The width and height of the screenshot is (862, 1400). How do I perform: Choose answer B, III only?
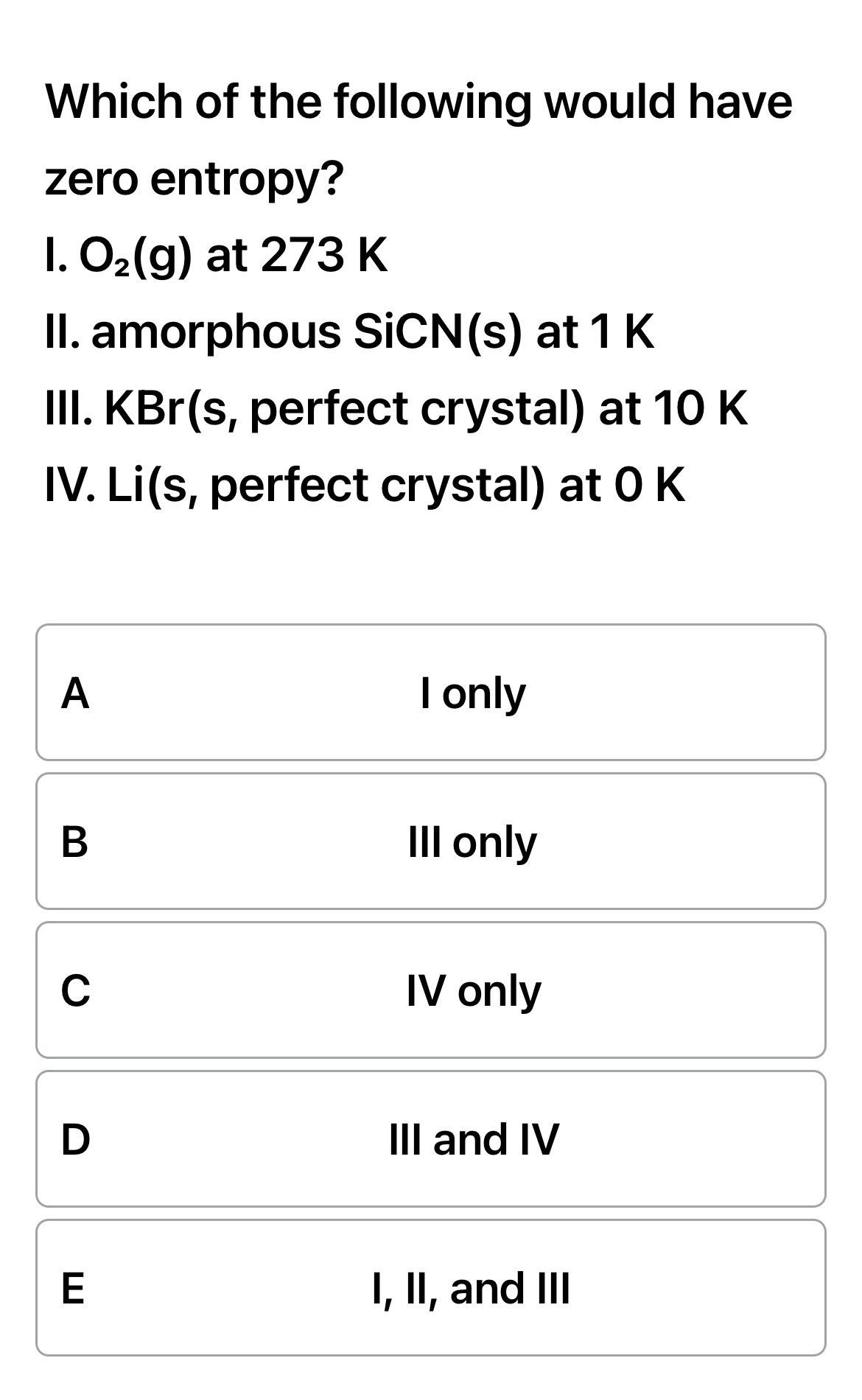(431, 841)
